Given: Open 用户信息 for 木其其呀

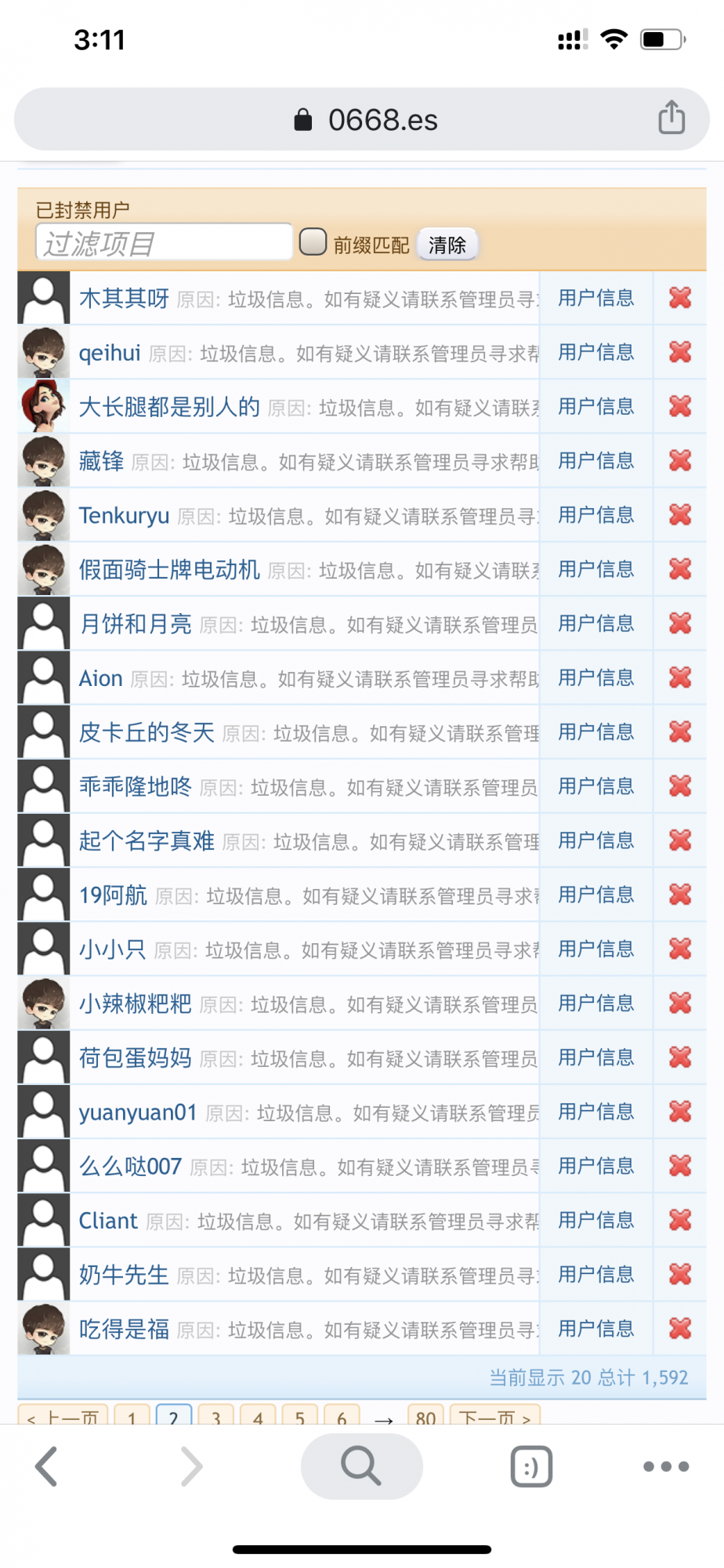Looking at the screenshot, I should click(595, 298).
